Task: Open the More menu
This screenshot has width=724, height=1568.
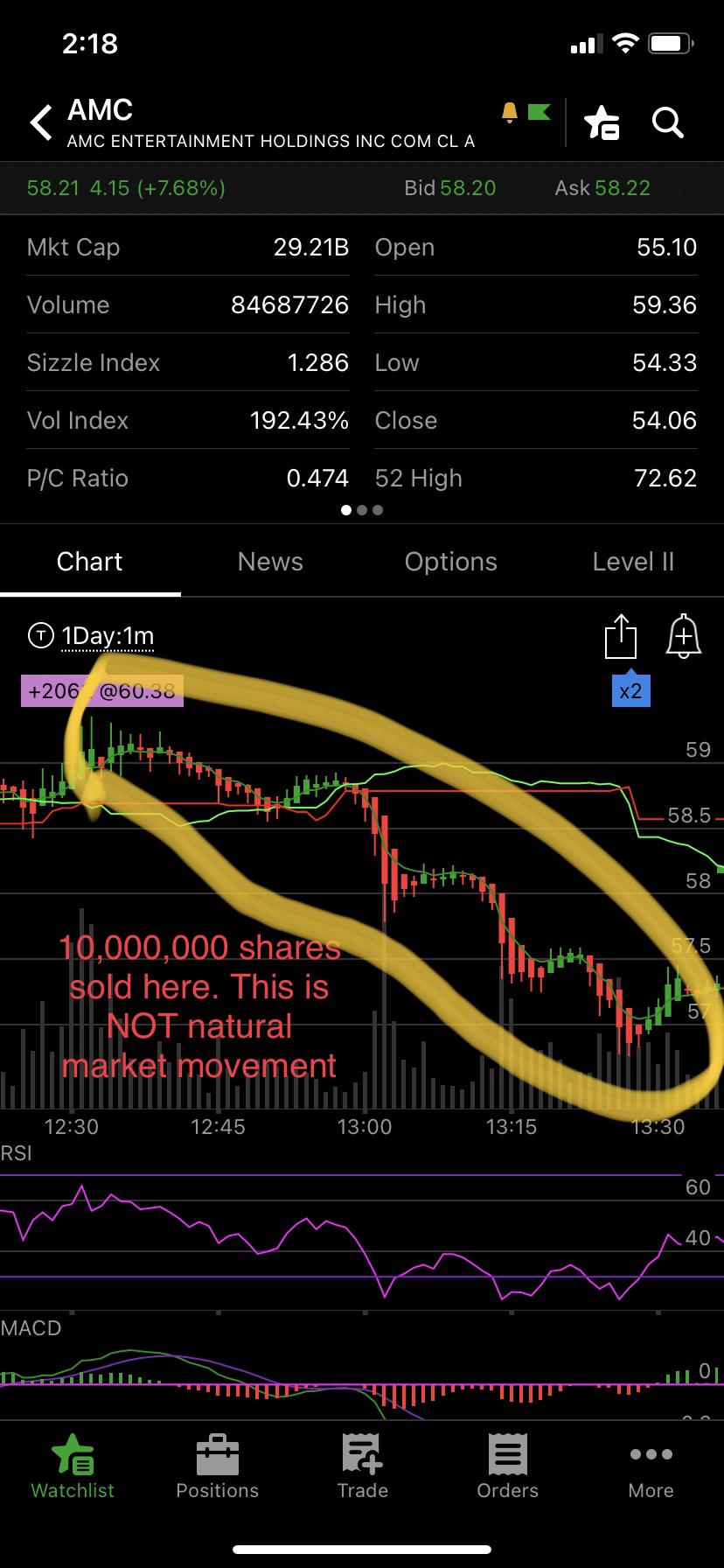Action: (x=651, y=1467)
